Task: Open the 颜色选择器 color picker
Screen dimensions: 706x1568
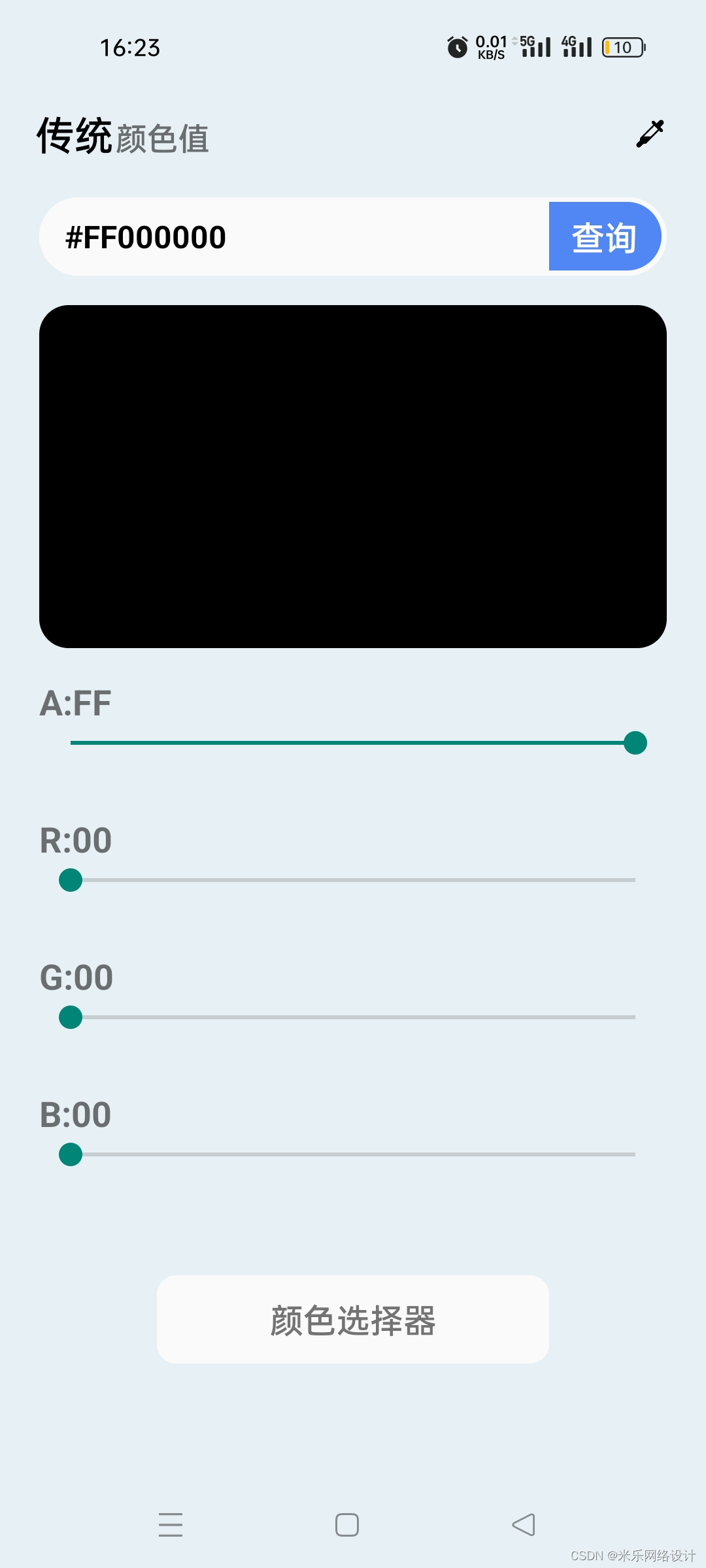Action: tap(353, 1320)
